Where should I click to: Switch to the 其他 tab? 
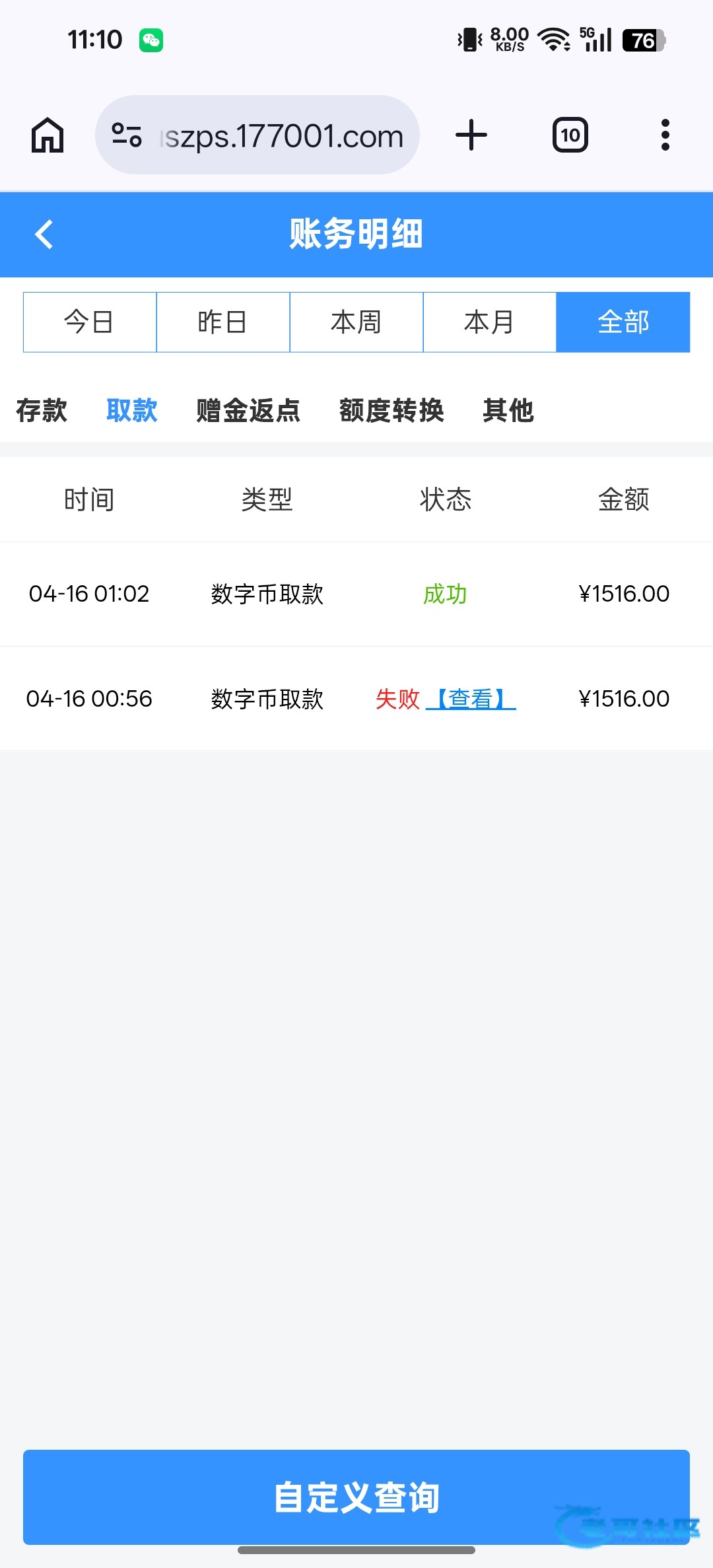pyautogui.click(x=508, y=410)
